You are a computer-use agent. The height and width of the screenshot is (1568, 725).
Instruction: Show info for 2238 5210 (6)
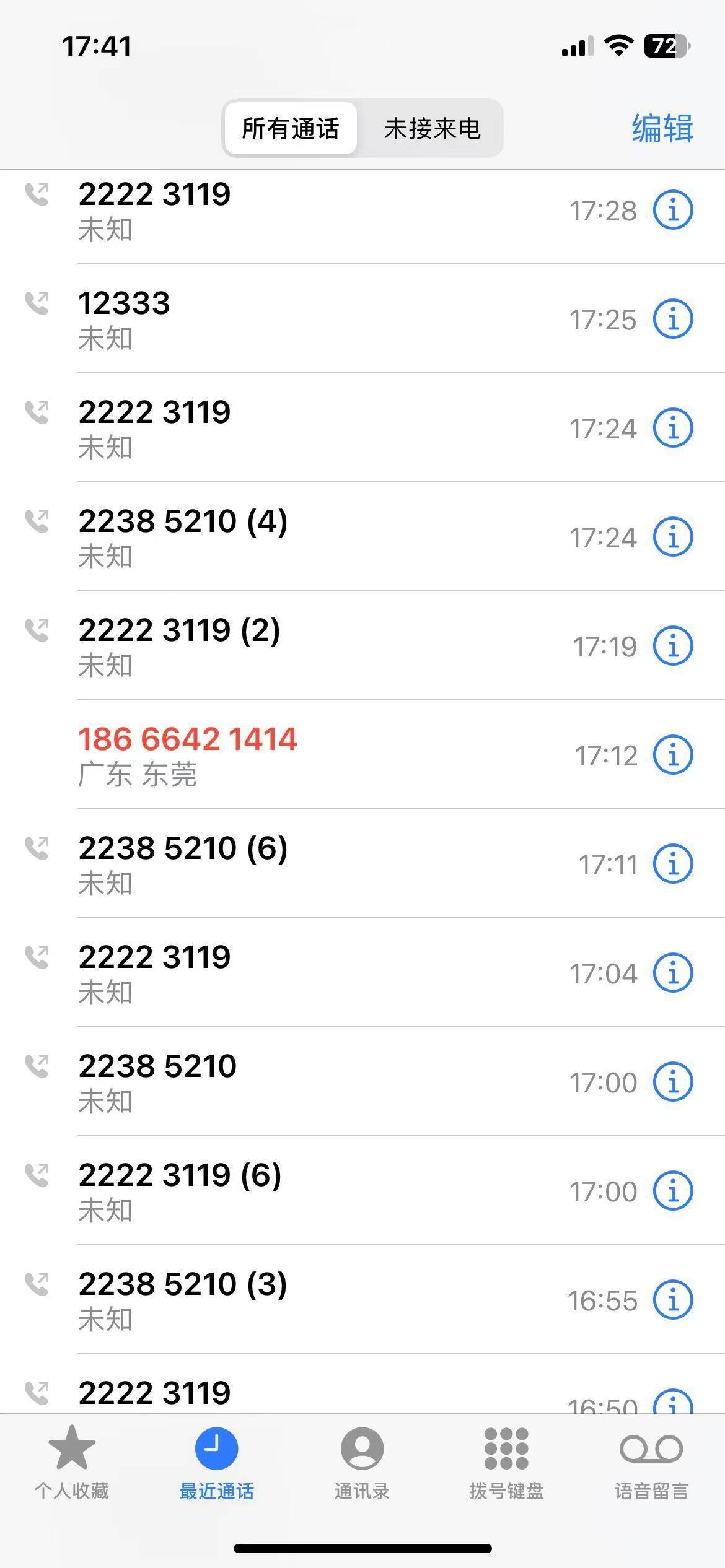click(x=673, y=864)
